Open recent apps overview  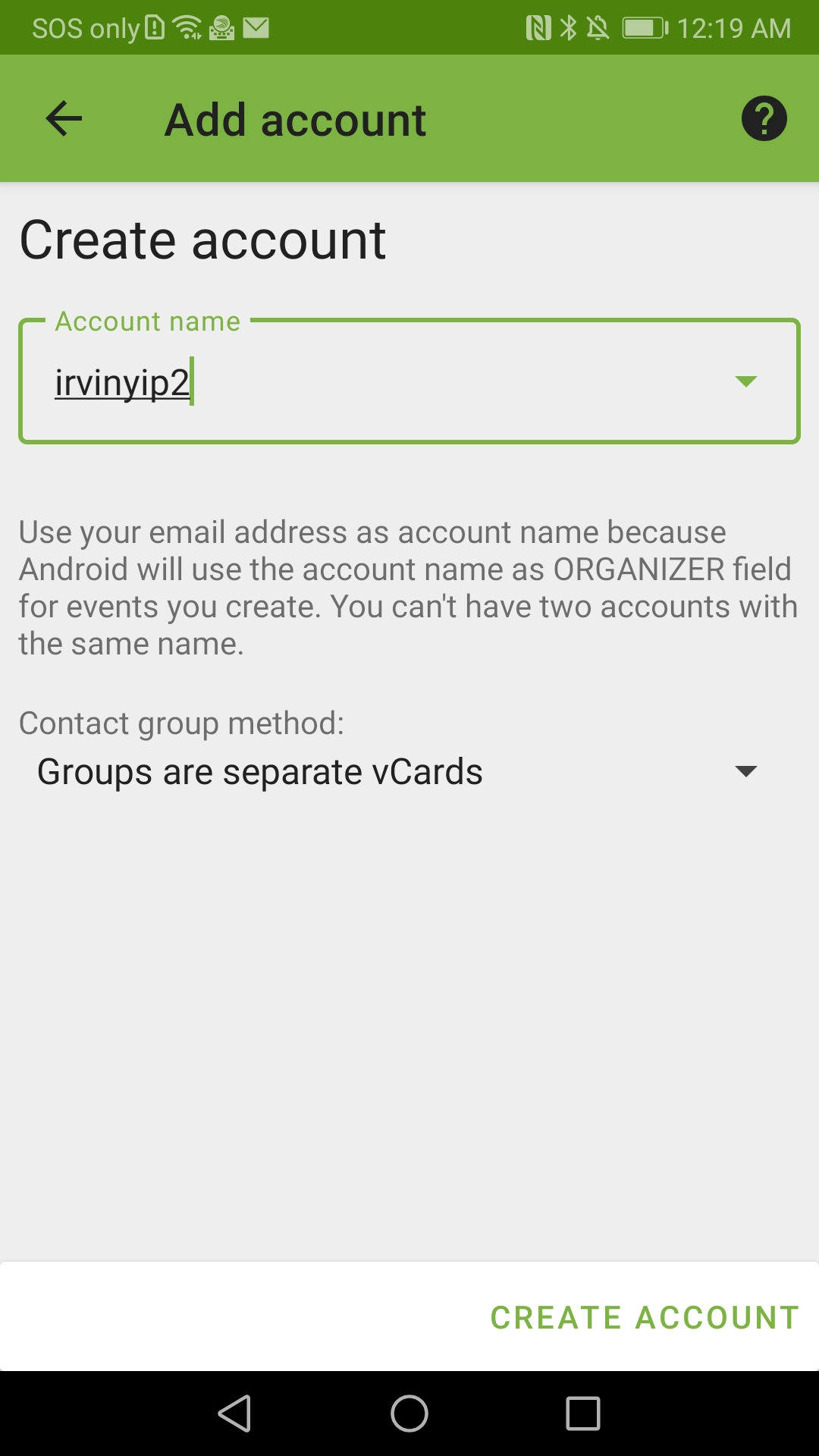pos(582,1414)
